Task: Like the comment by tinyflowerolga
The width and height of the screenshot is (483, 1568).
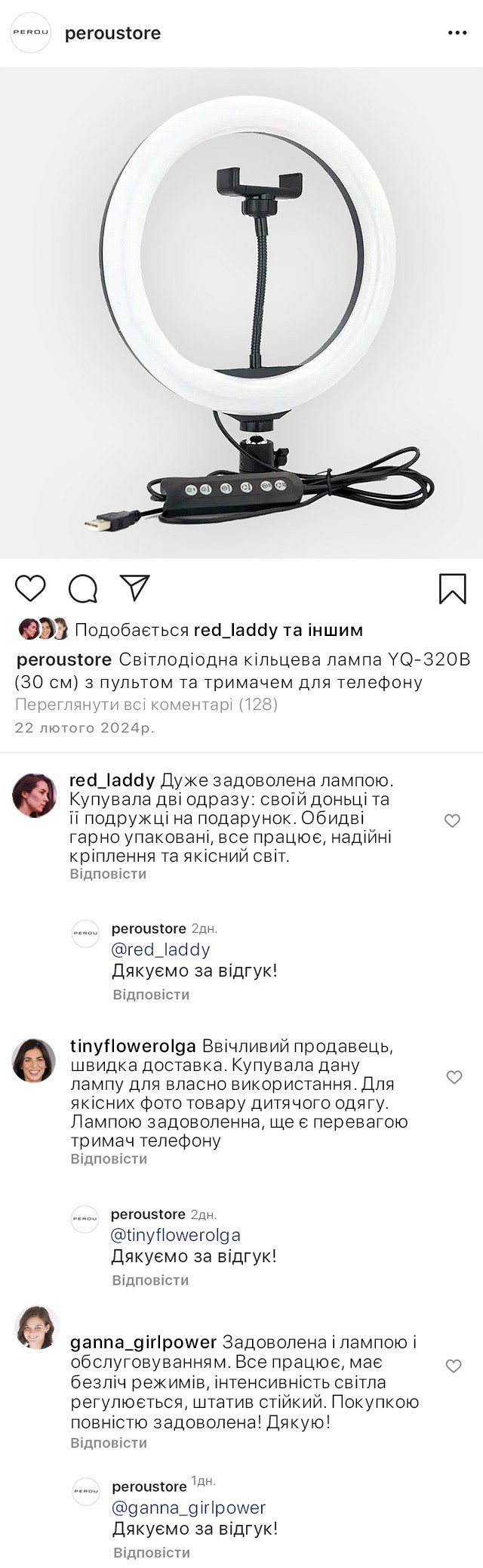Action: click(454, 1077)
